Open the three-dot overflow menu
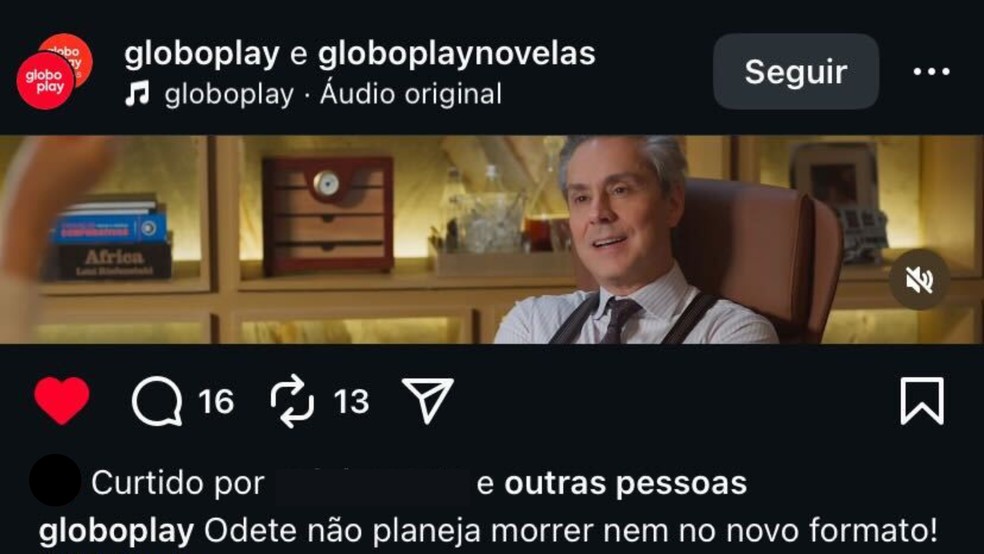This screenshot has width=984, height=554. click(x=931, y=72)
